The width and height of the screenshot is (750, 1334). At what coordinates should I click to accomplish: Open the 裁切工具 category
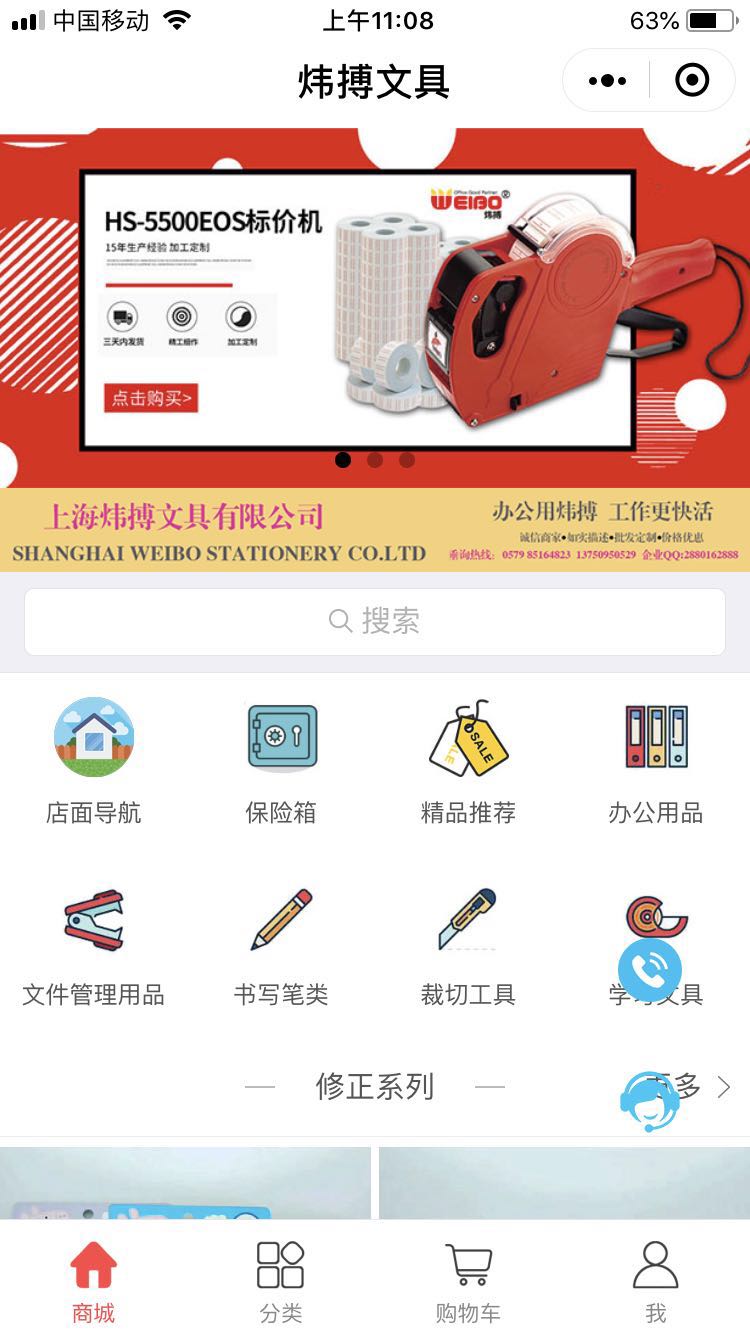468,945
